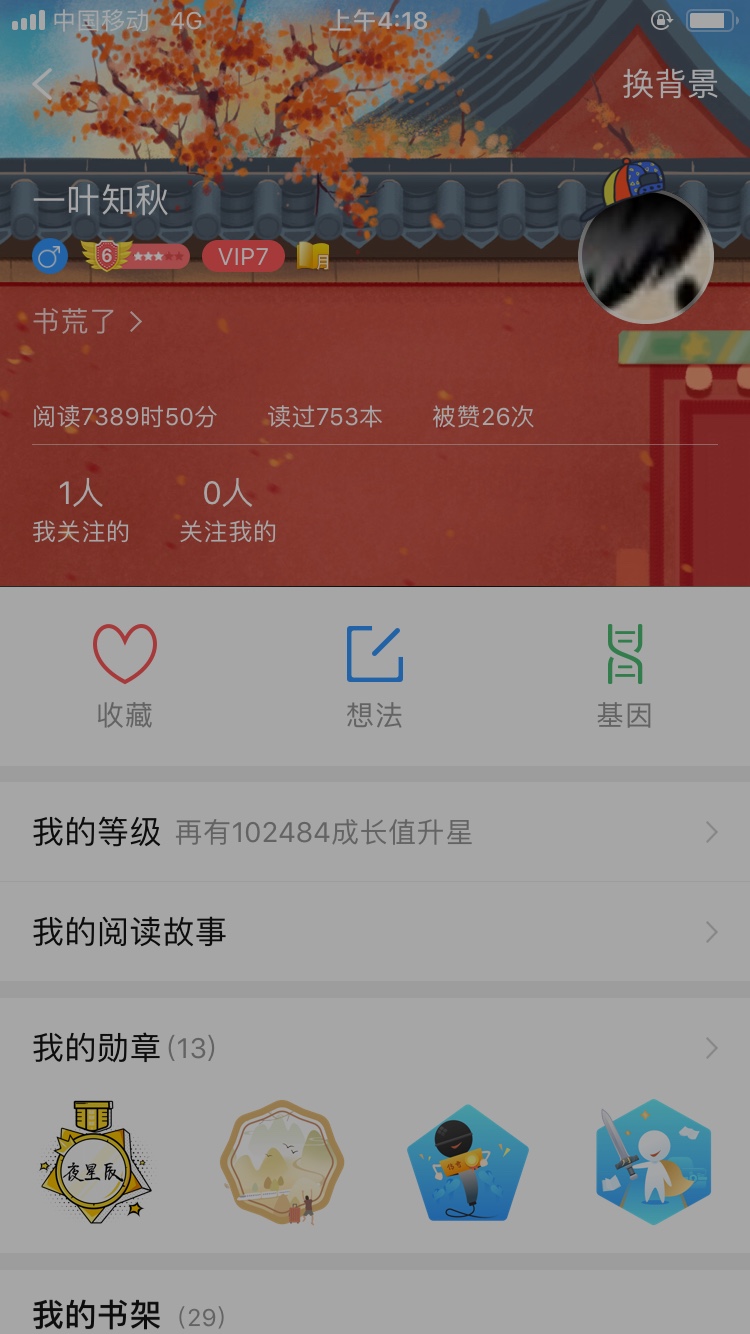Open 想法 thoughts section

(x=375, y=675)
